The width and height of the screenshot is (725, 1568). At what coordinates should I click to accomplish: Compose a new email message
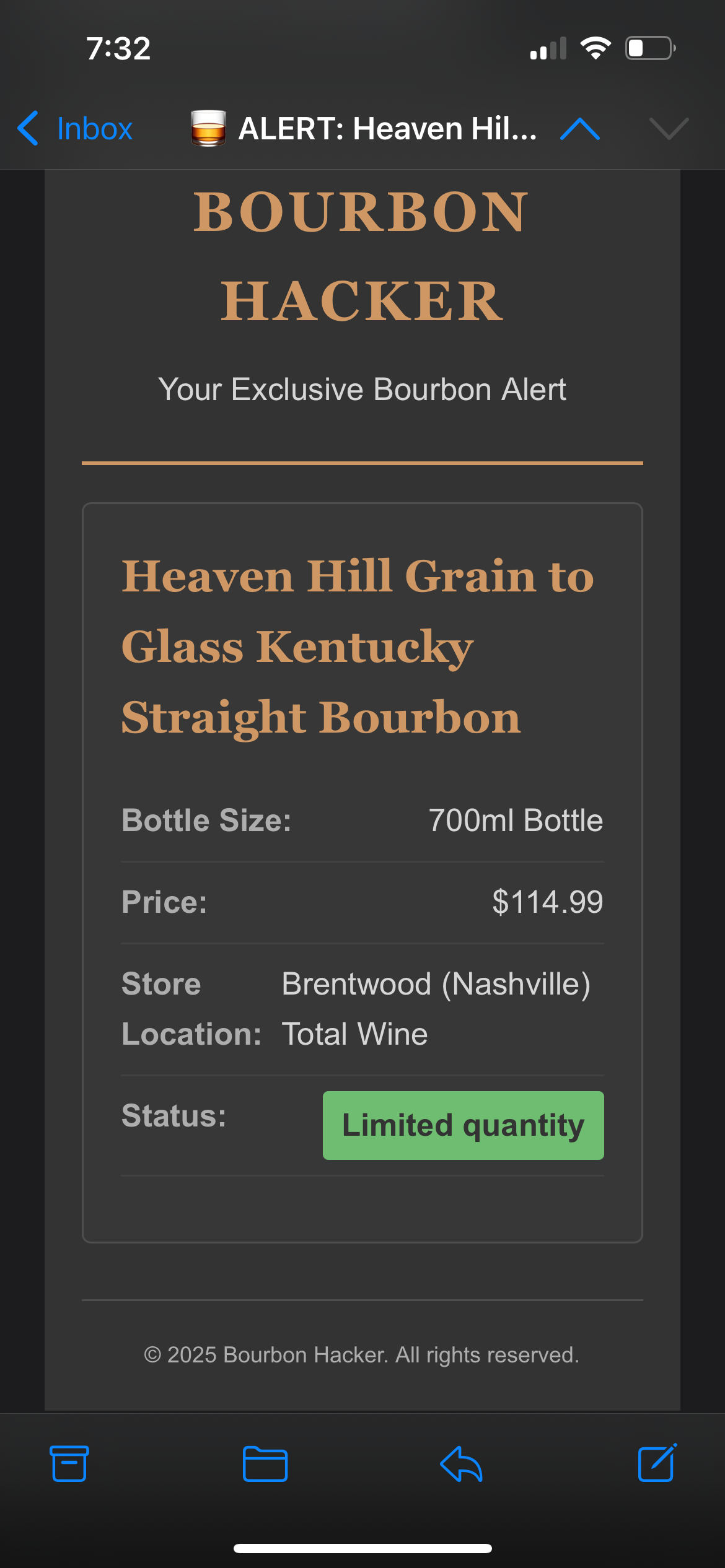point(657,1463)
